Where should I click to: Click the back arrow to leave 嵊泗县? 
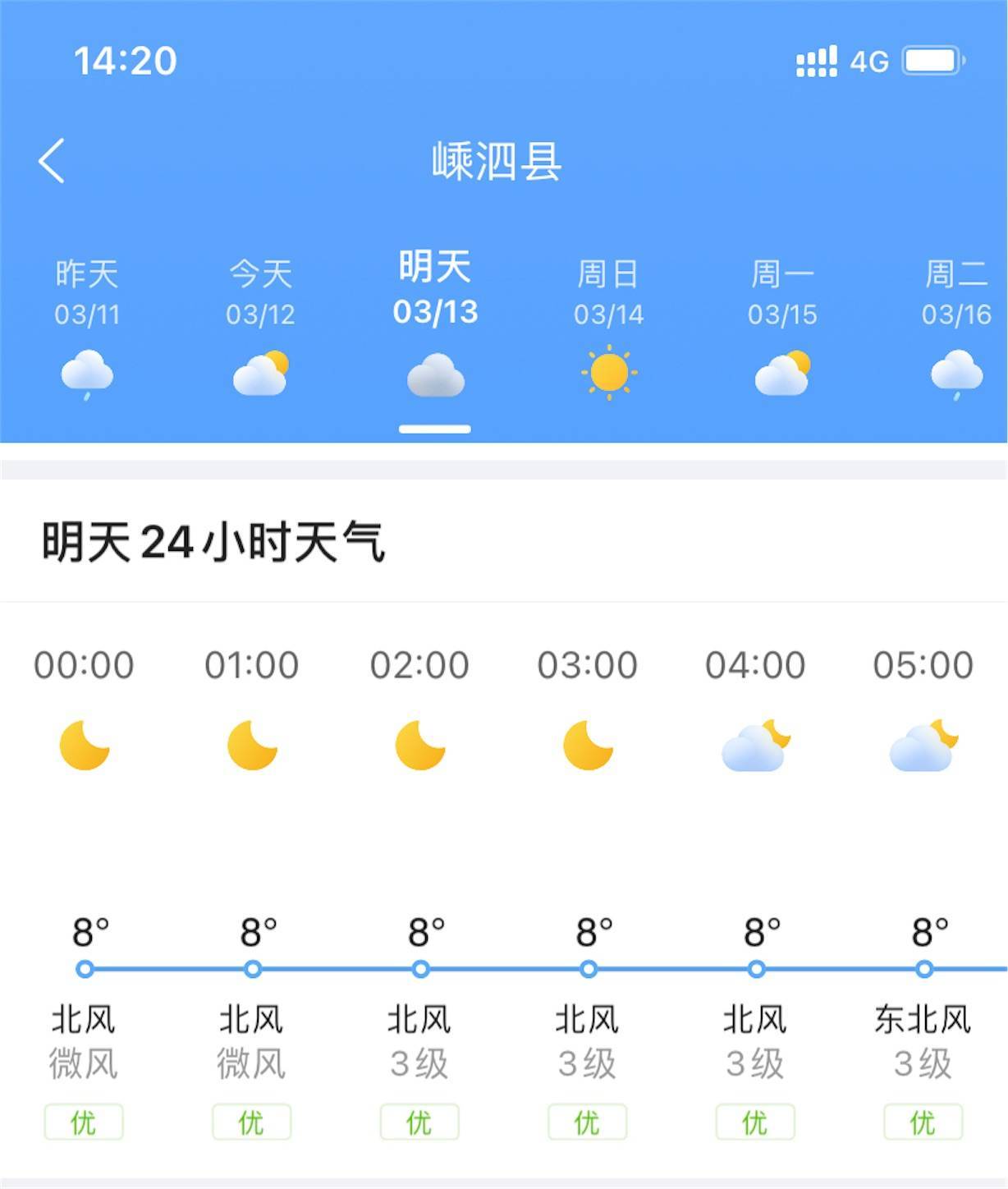point(52,161)
